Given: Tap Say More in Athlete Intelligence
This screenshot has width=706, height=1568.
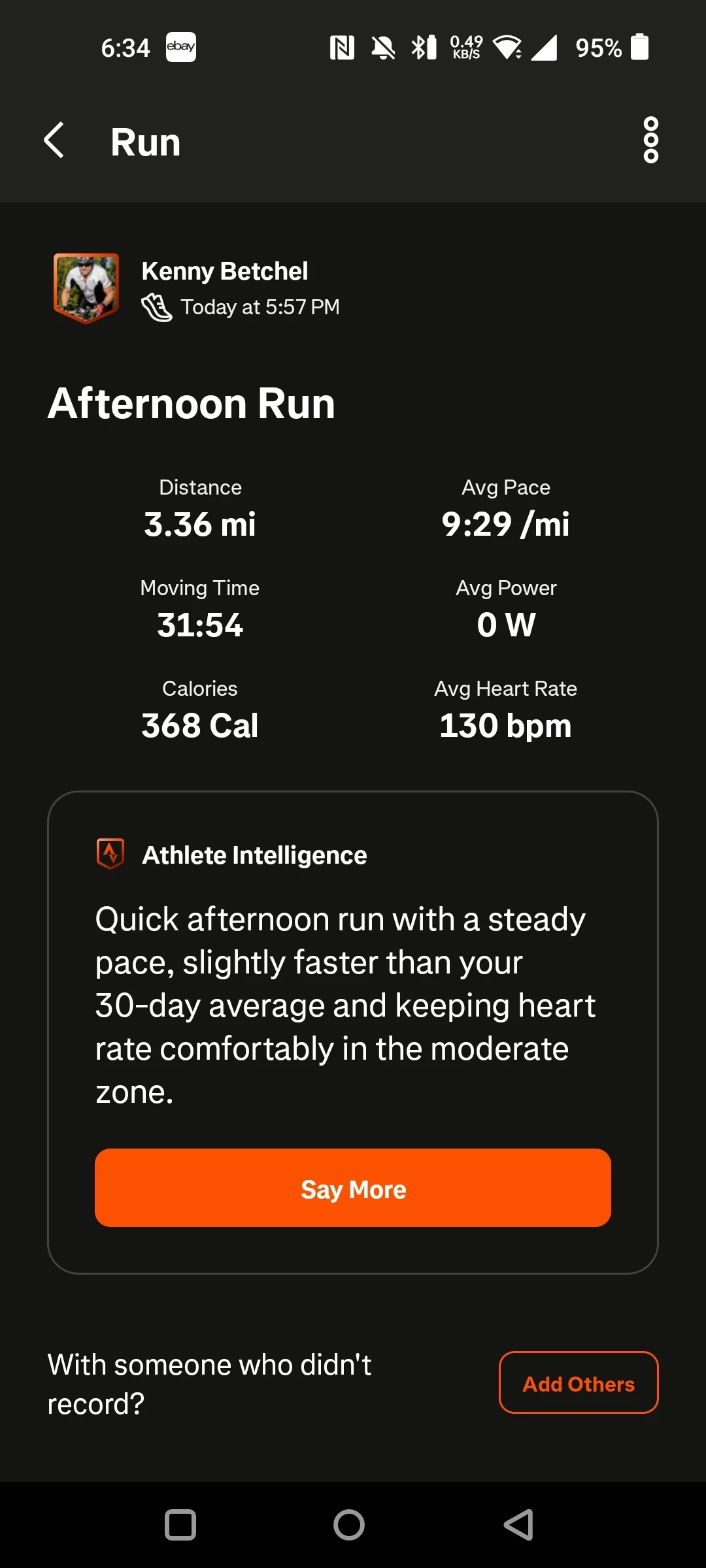Looking at the screenshot, I should pyautogui.click(x=353, y=1188).
